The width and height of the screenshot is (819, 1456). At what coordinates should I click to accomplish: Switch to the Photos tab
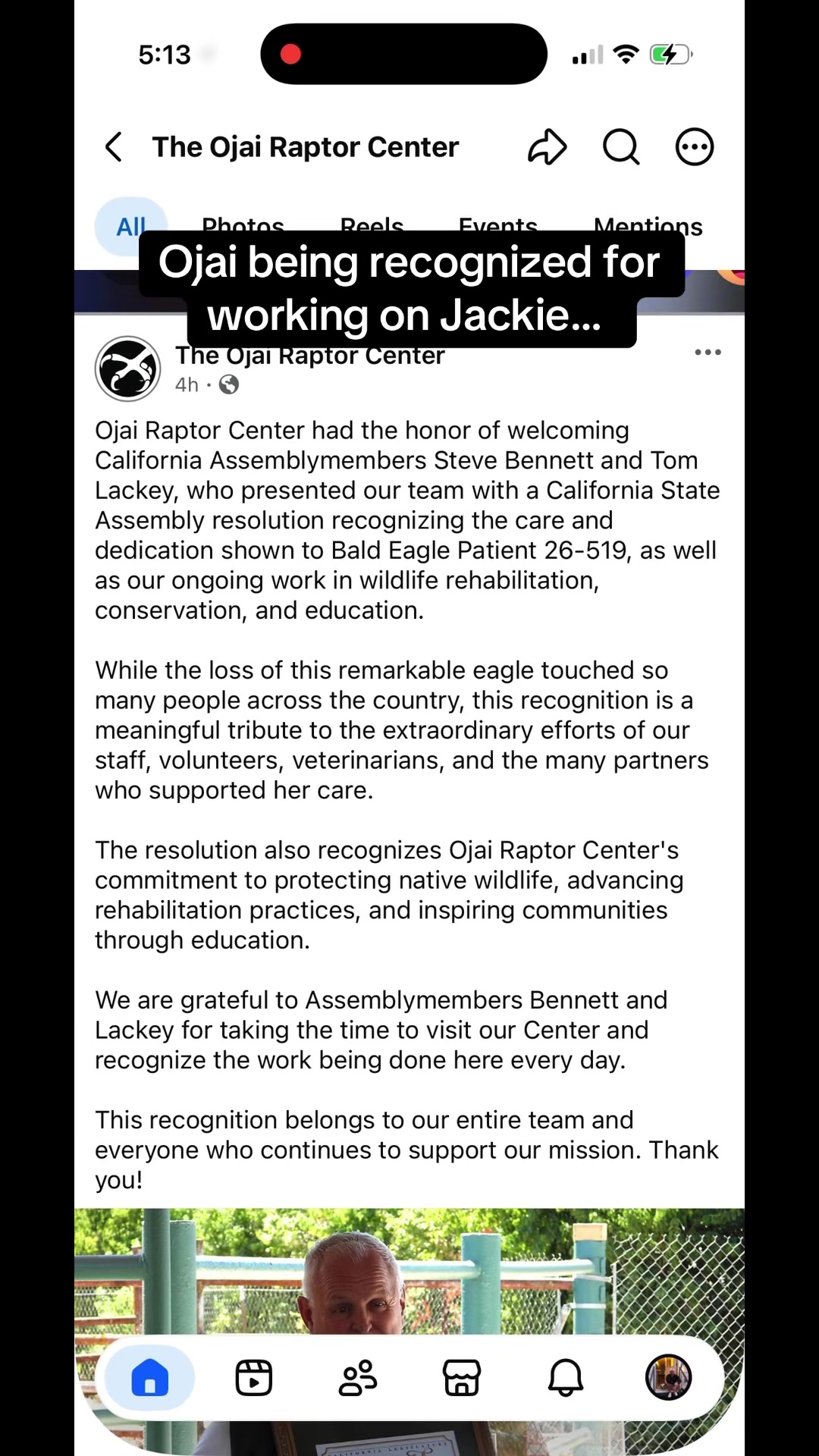243,226
